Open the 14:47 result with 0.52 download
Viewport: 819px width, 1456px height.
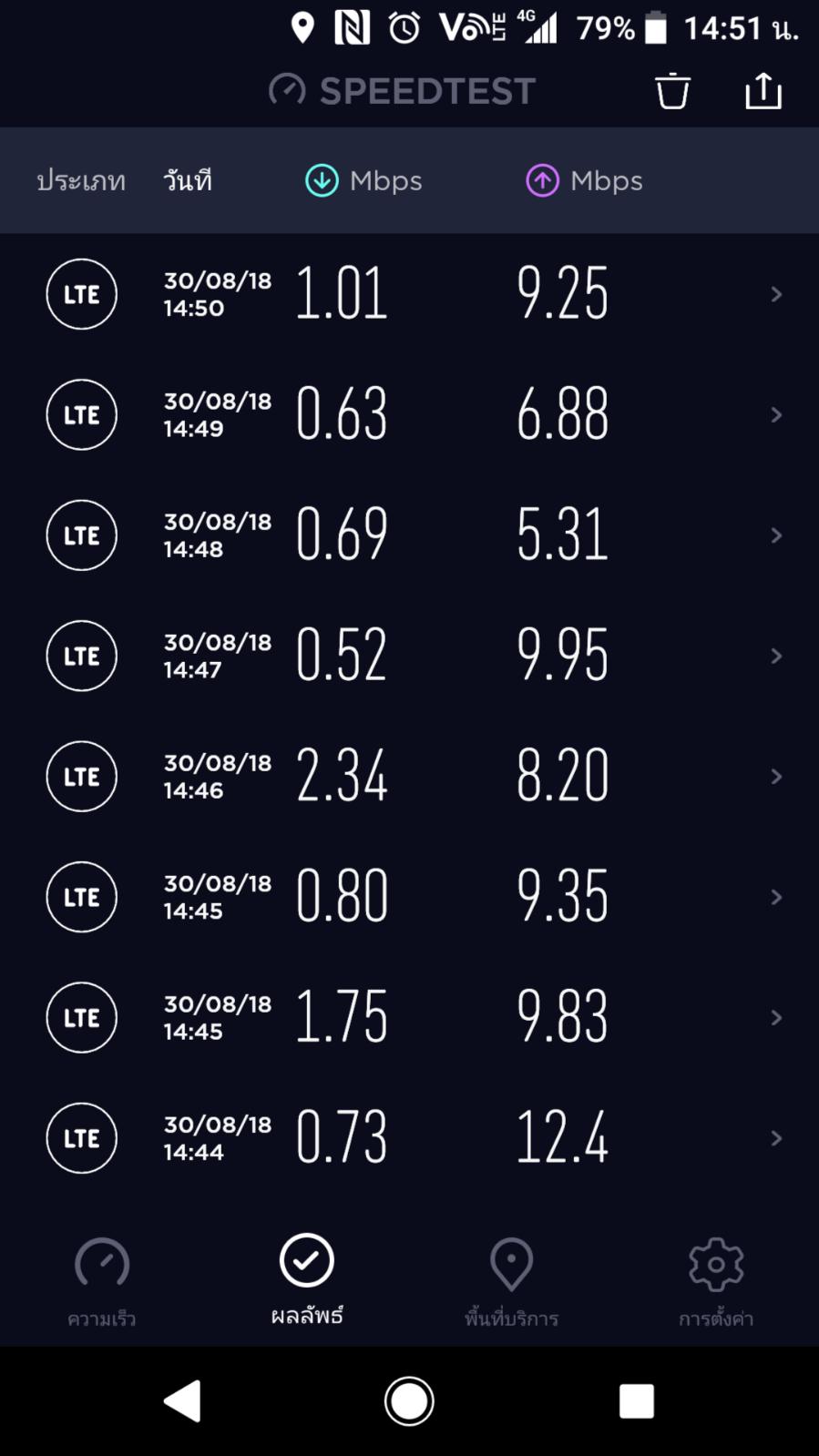coord(409,656)
